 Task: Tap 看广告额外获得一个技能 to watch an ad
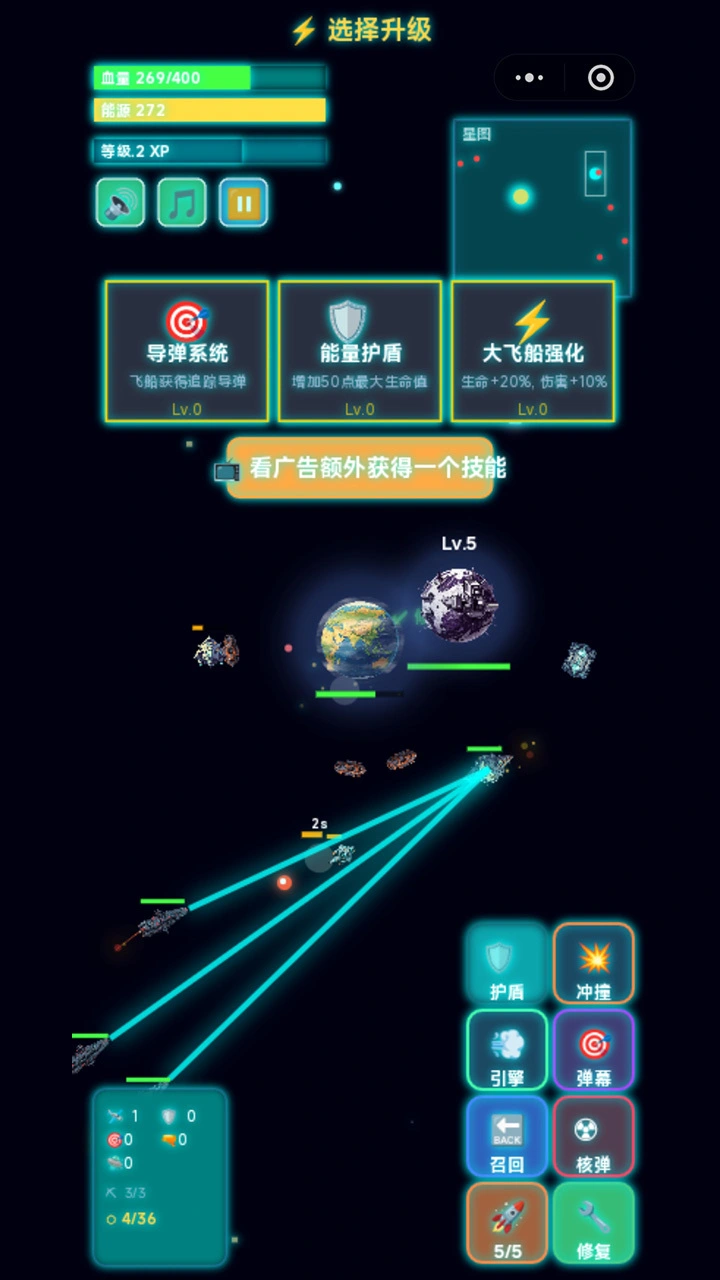tap(360, 468)
